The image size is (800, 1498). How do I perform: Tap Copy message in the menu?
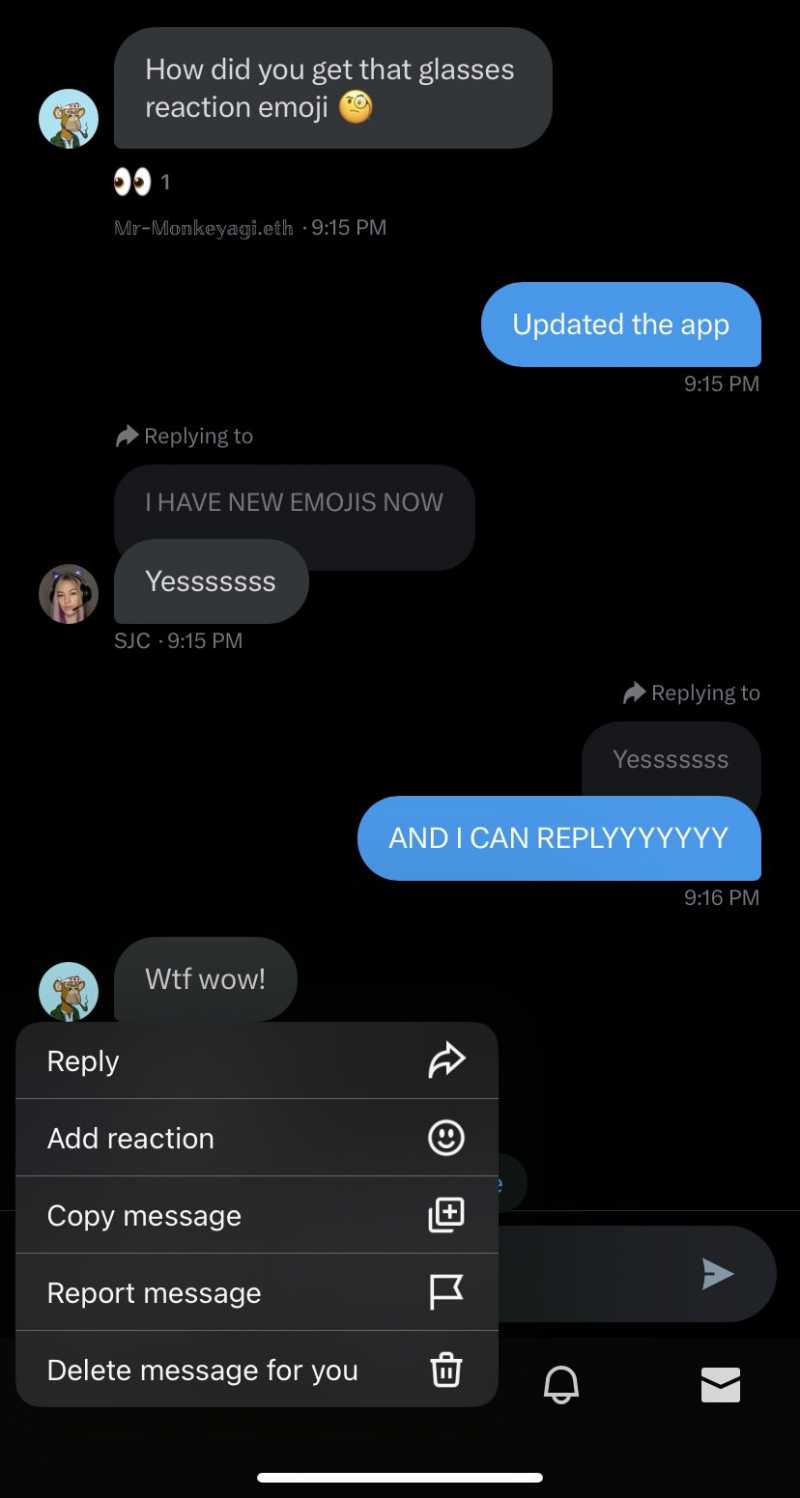coord(256,1215)
